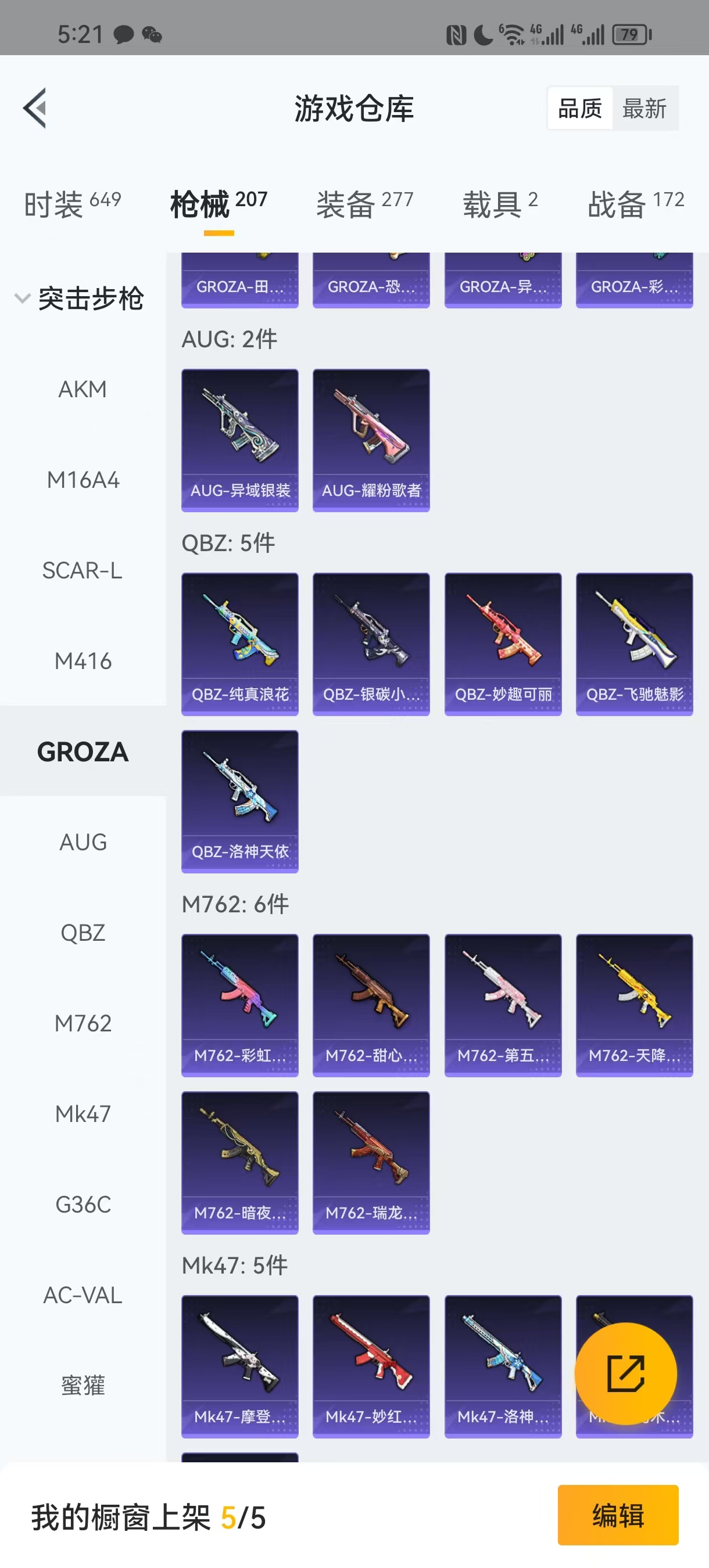View the QBZ-妙趣可丽 skin
Viewport: 709px width, 1568px height.
(x=503, y=643)
